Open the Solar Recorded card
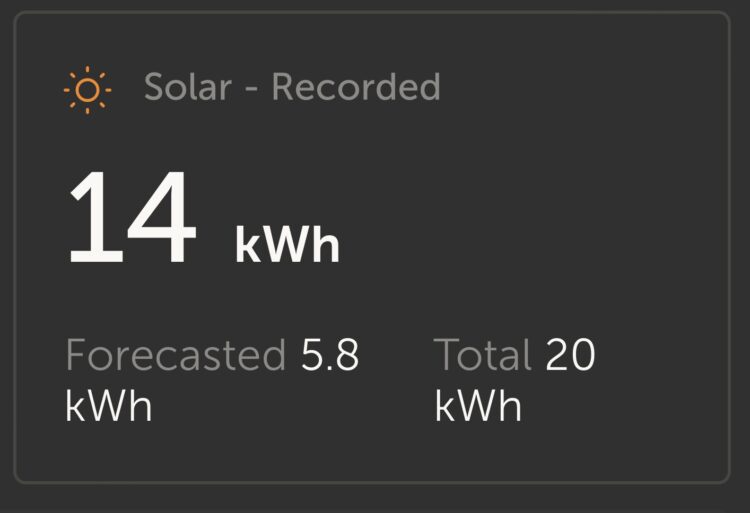Viewport: 750px width, 513px height. coord(372,248)
